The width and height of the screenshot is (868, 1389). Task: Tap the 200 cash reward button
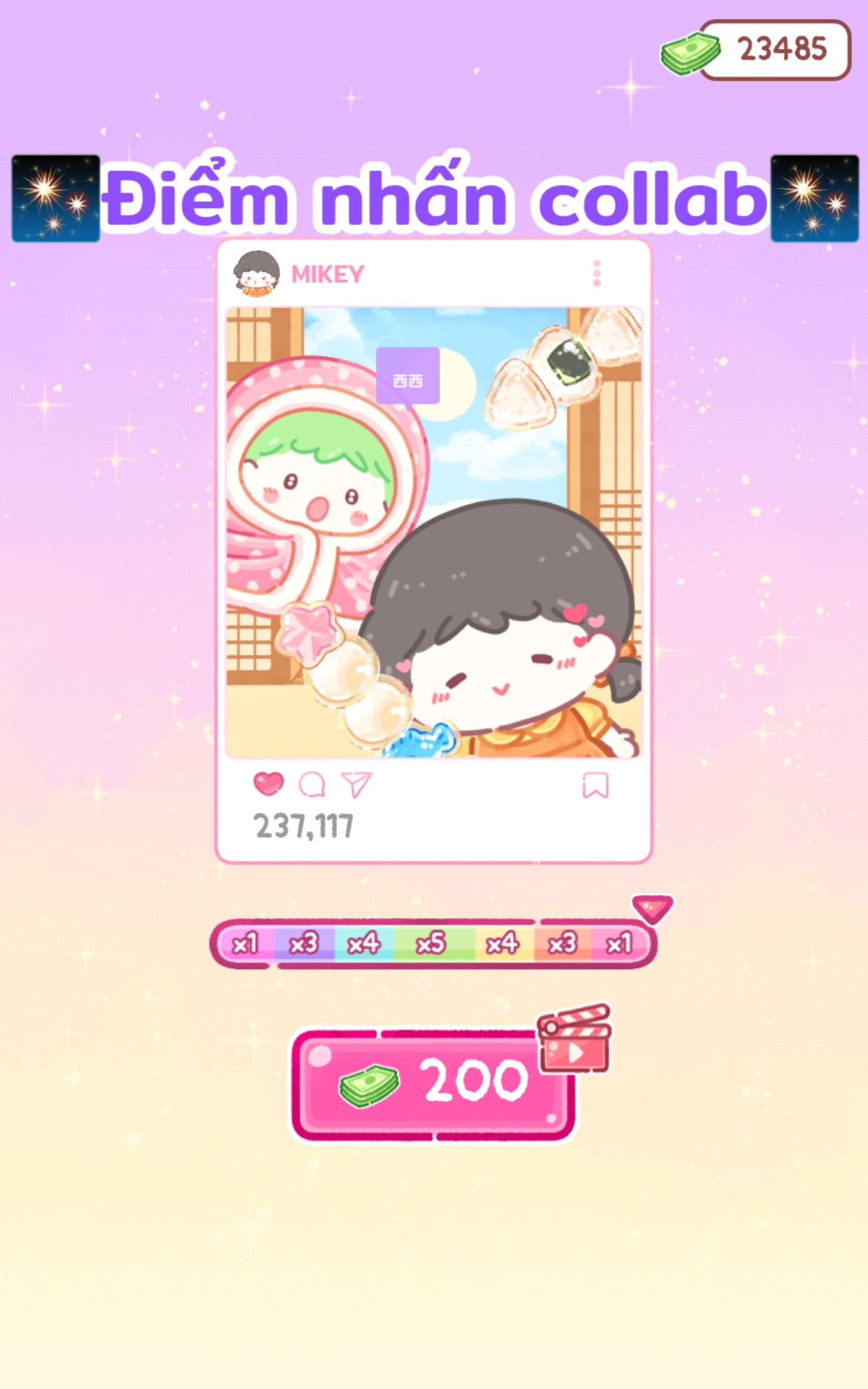click(x=434, y=1084)
